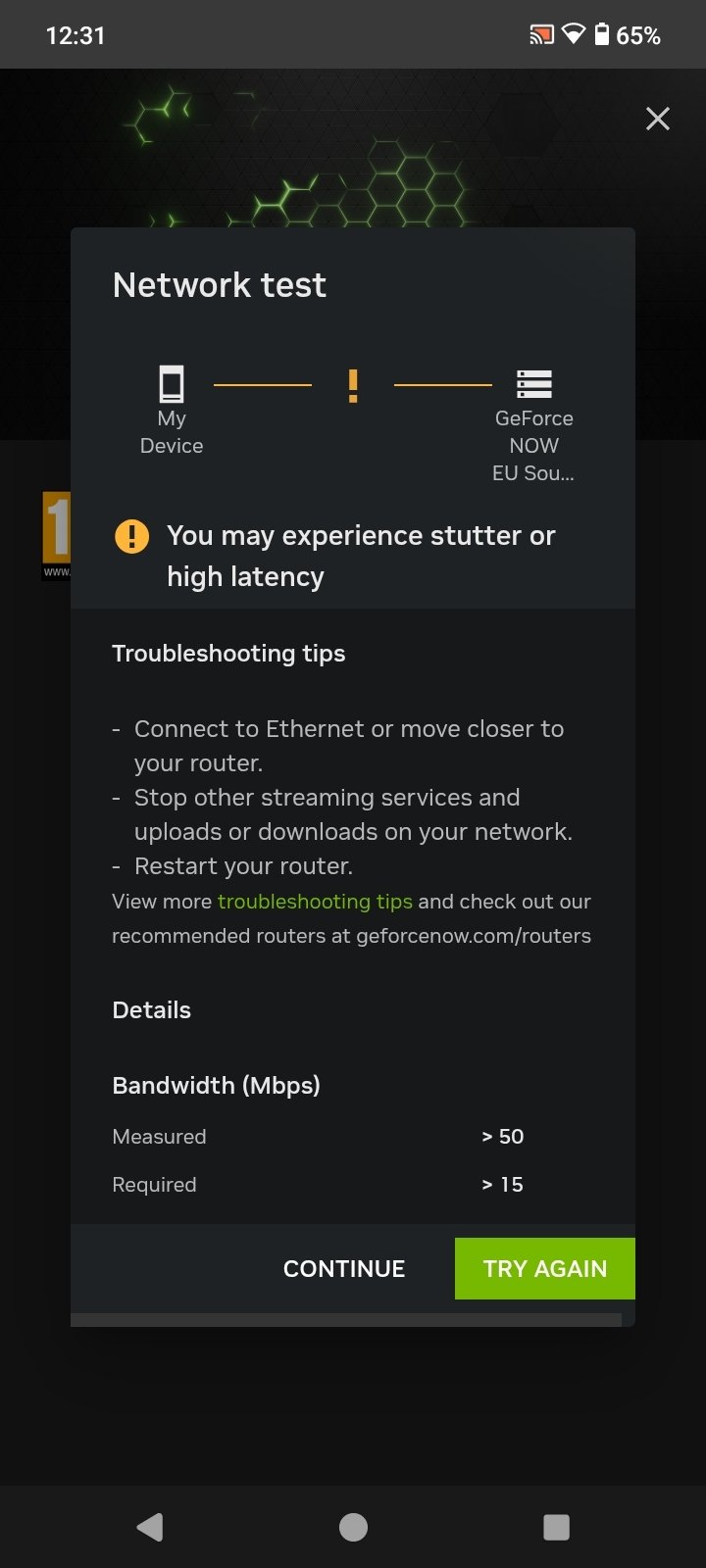
Task: Tap the My Device phone icon
Action: 172,384
